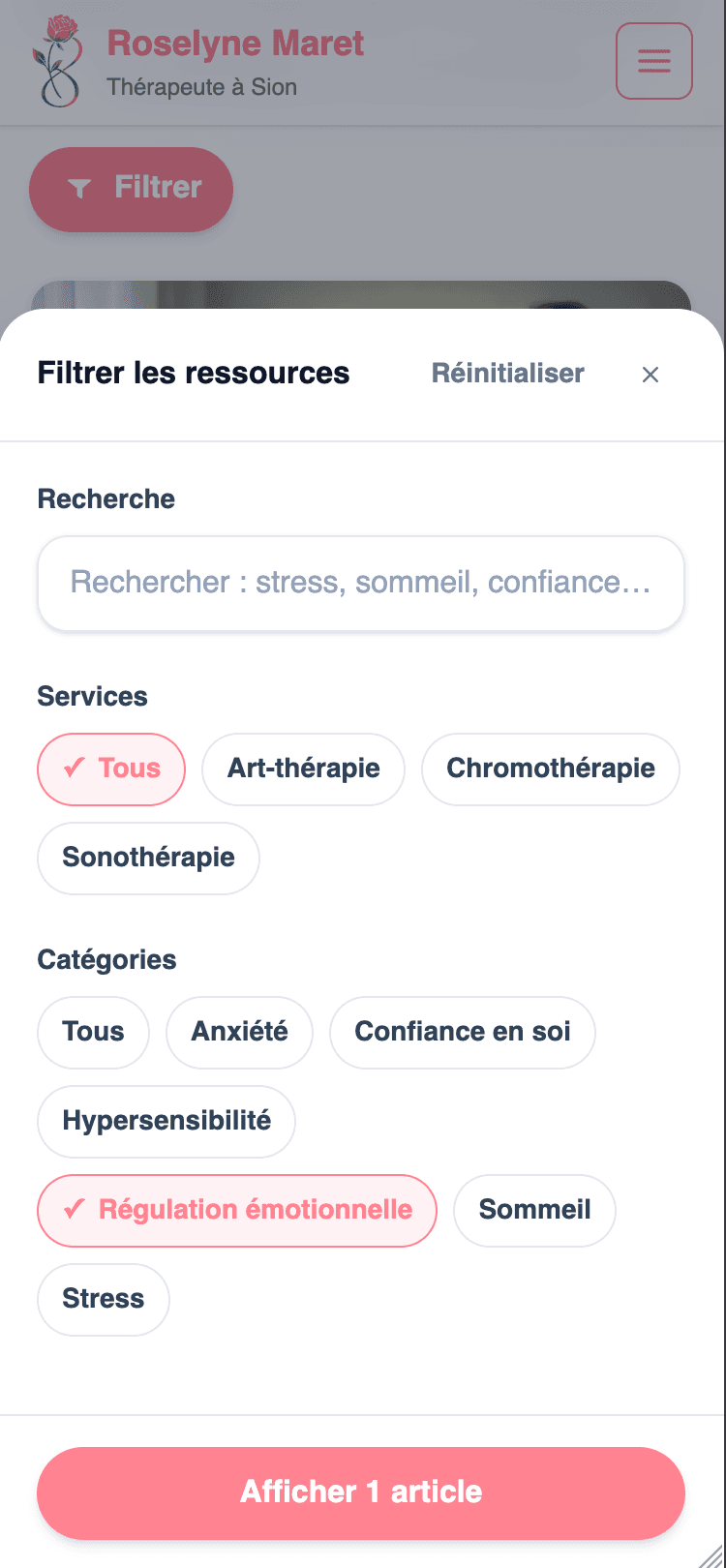Filter by the Sommeil category
Viewport: 726px width, 1568px height.
click(534, 1211)
